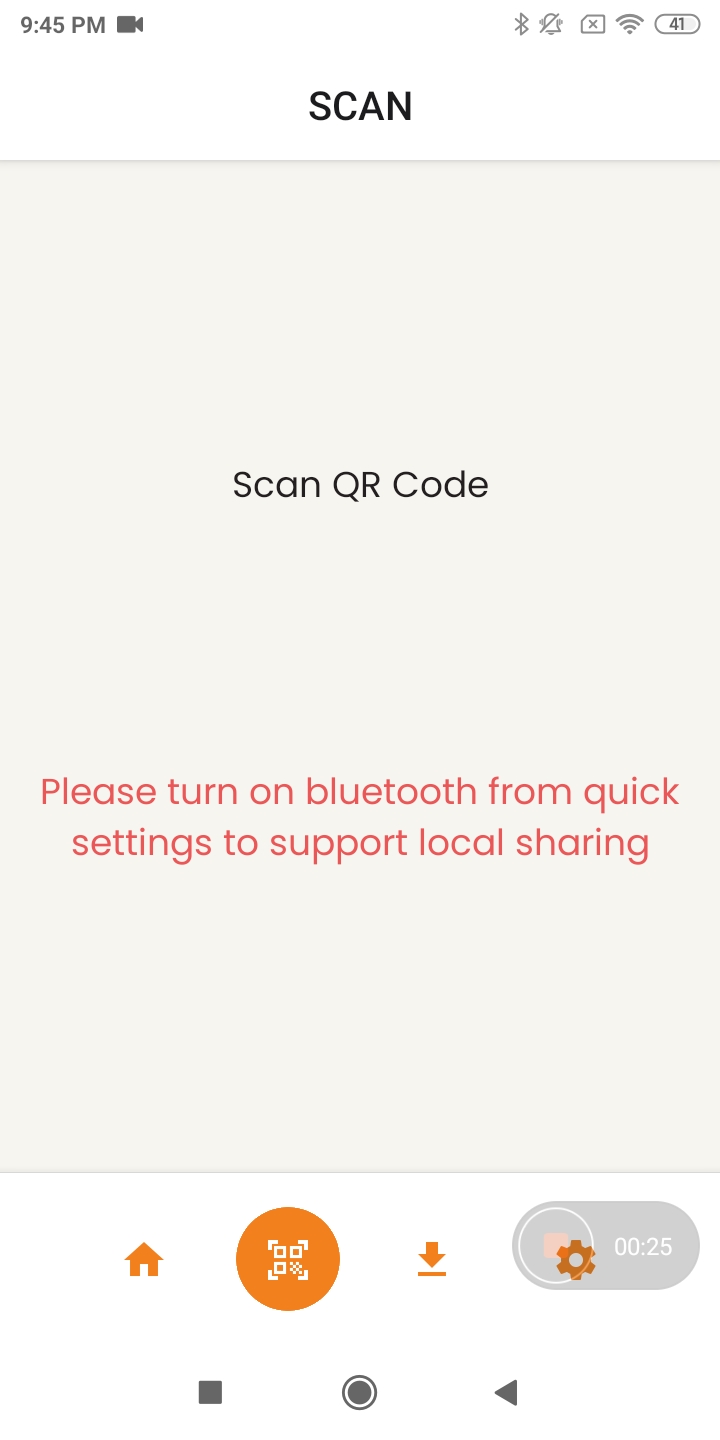Tap the screen recording camera icon

(130, 23)
